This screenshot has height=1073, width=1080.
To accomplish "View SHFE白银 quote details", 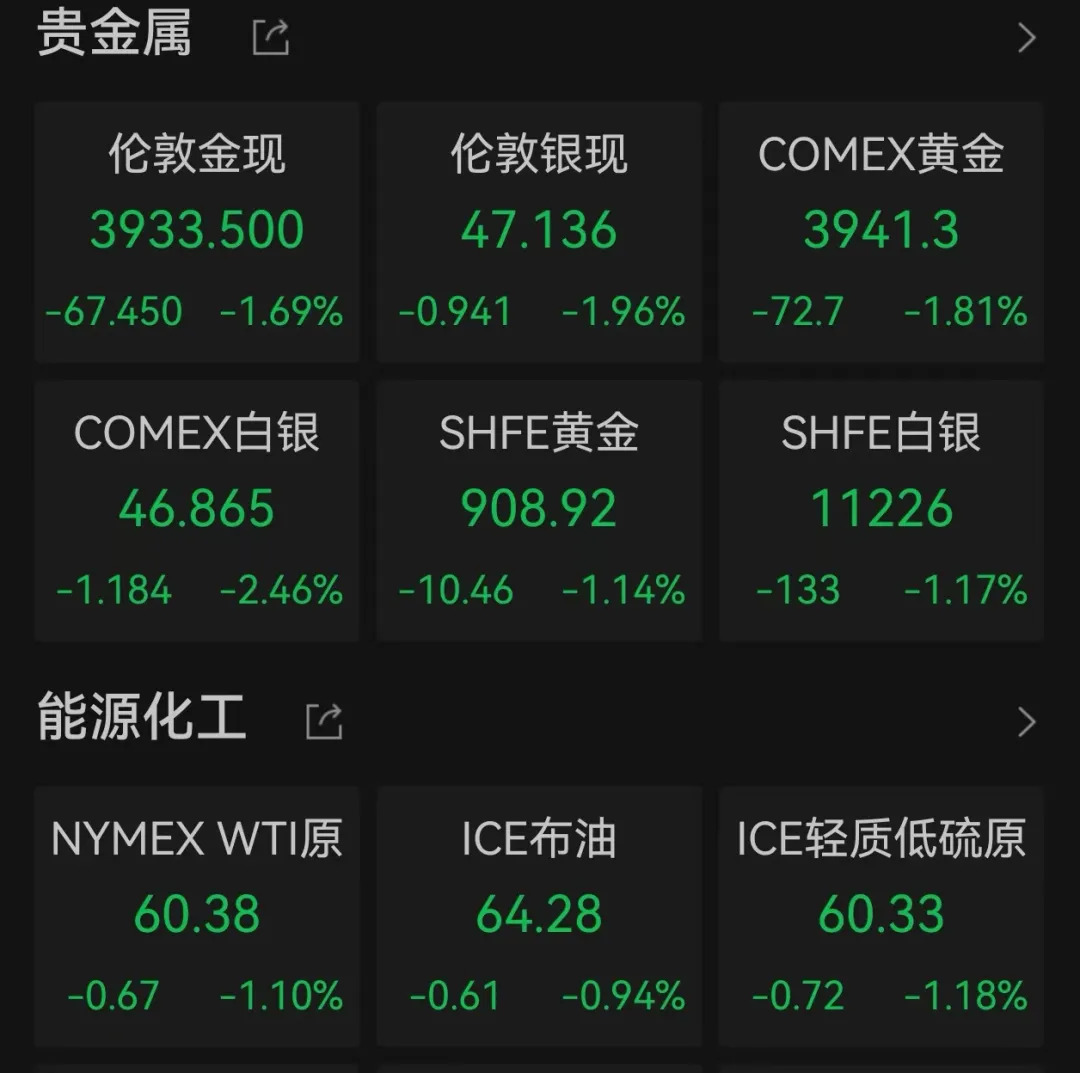I will (x=881, y=510).
